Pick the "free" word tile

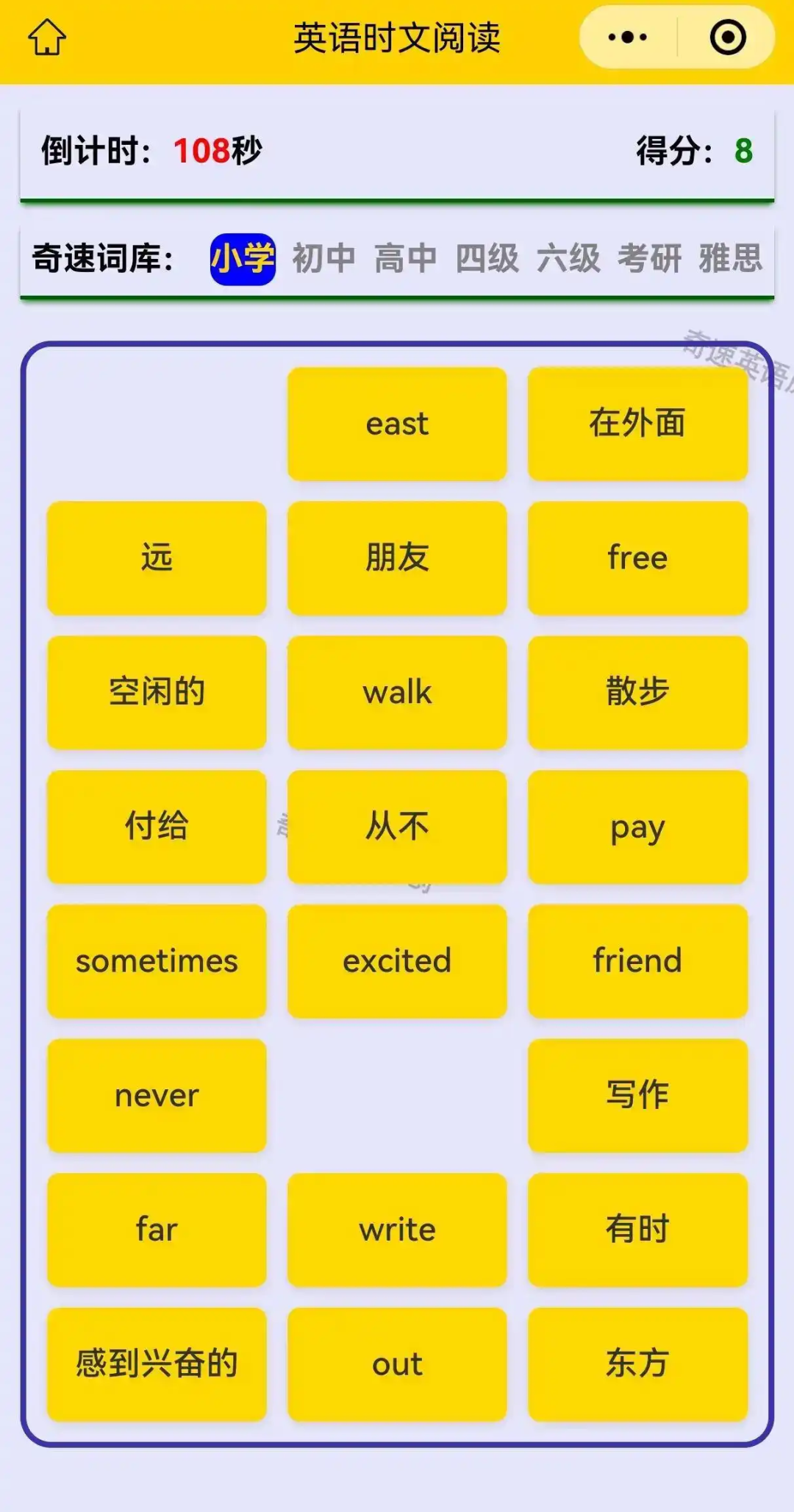click(x=637, y=558)
